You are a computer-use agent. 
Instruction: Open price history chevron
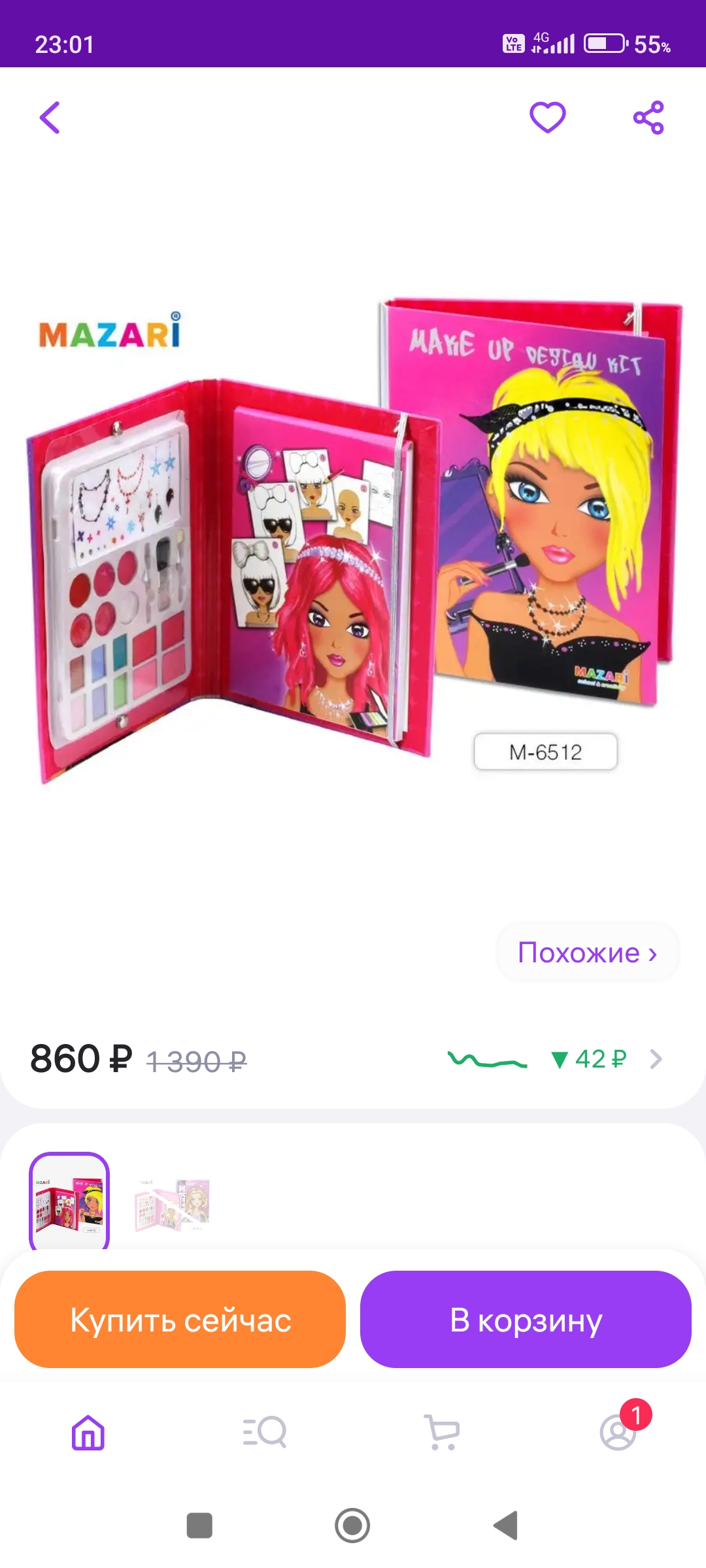click(656, 1059)
